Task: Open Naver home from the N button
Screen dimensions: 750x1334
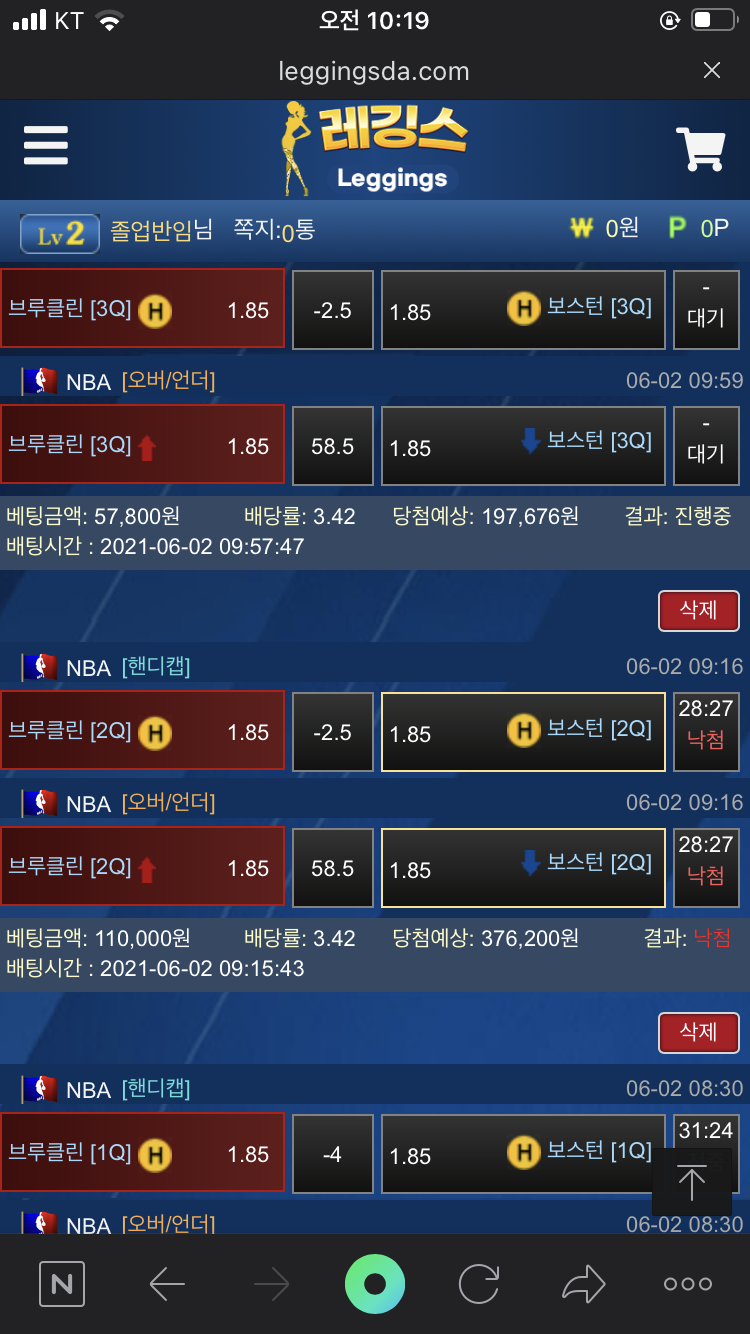Action: pos(62,1284)
